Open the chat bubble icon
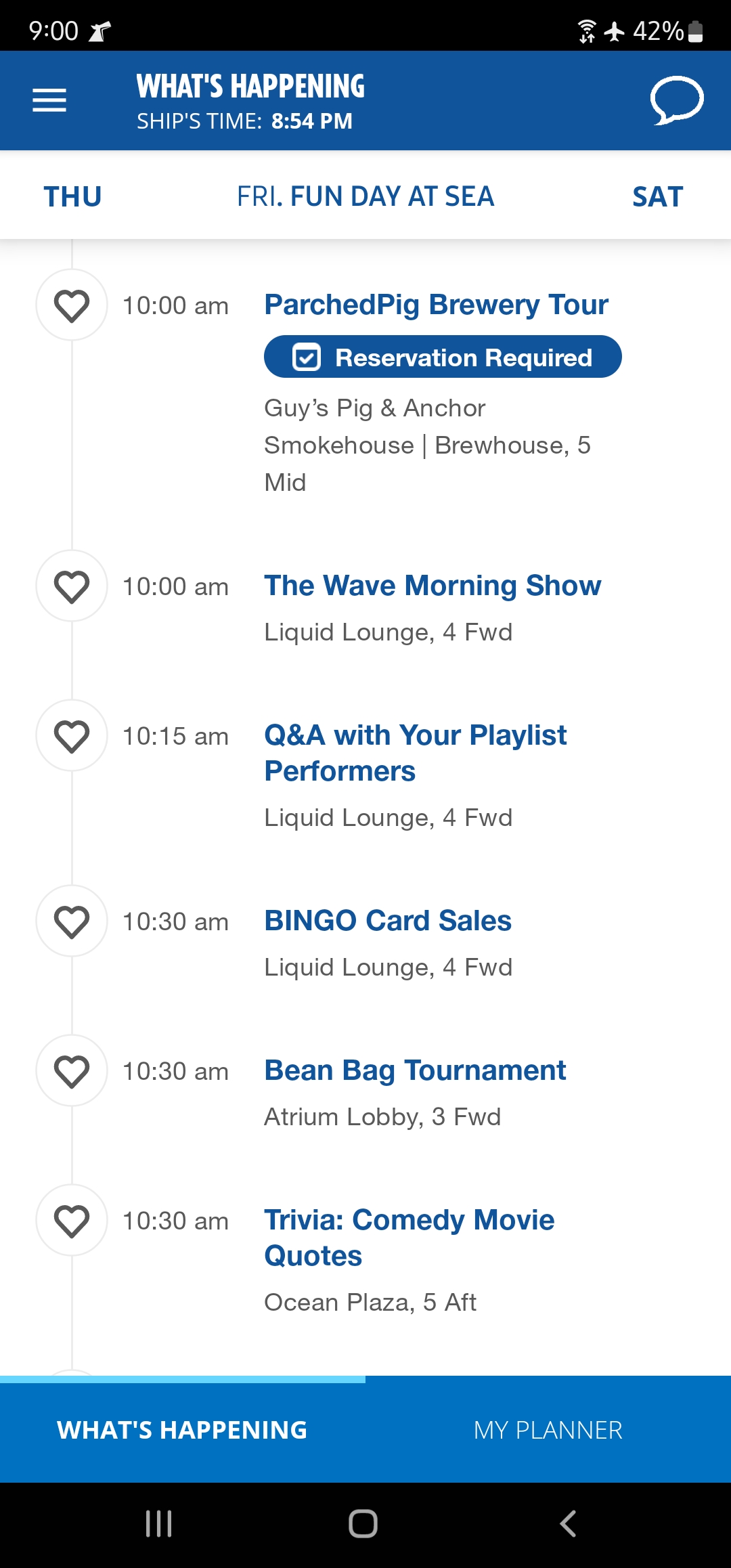This screenshot has height=1568, width=731. (676, 100)
